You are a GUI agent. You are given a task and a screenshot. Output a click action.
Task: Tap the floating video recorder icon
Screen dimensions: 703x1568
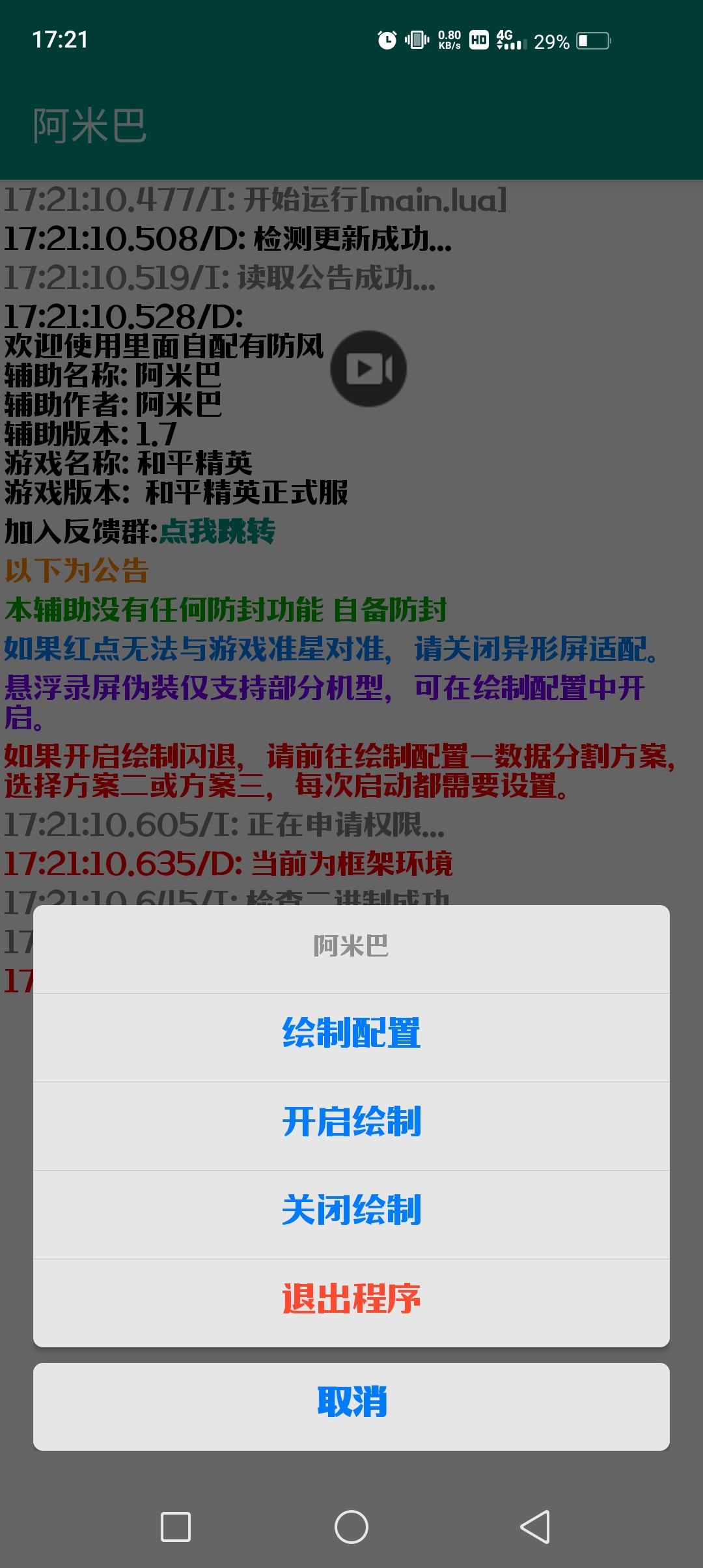tap(368, 369)
